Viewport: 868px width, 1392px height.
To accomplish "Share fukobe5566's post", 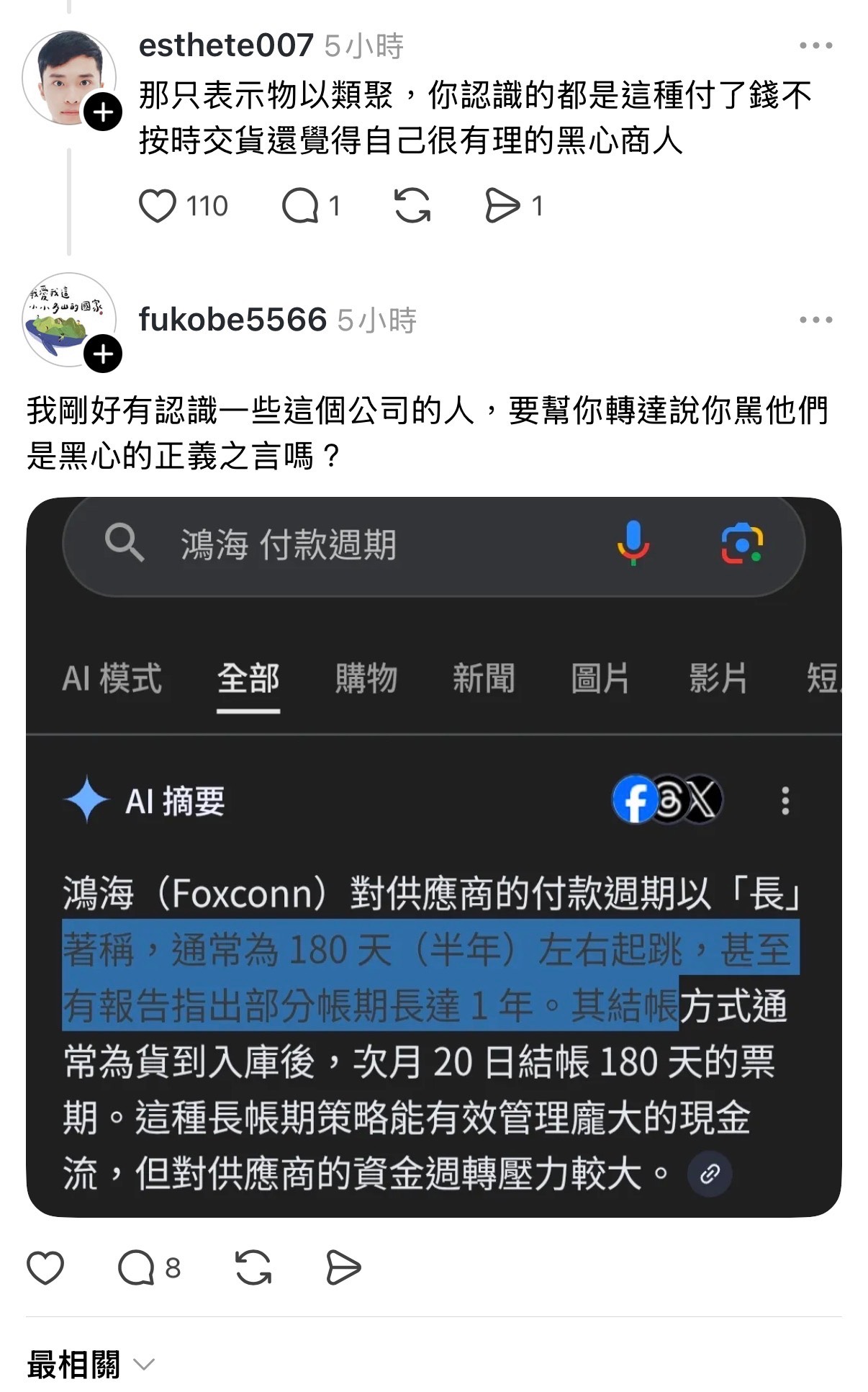I will (x=343, y=1268).
